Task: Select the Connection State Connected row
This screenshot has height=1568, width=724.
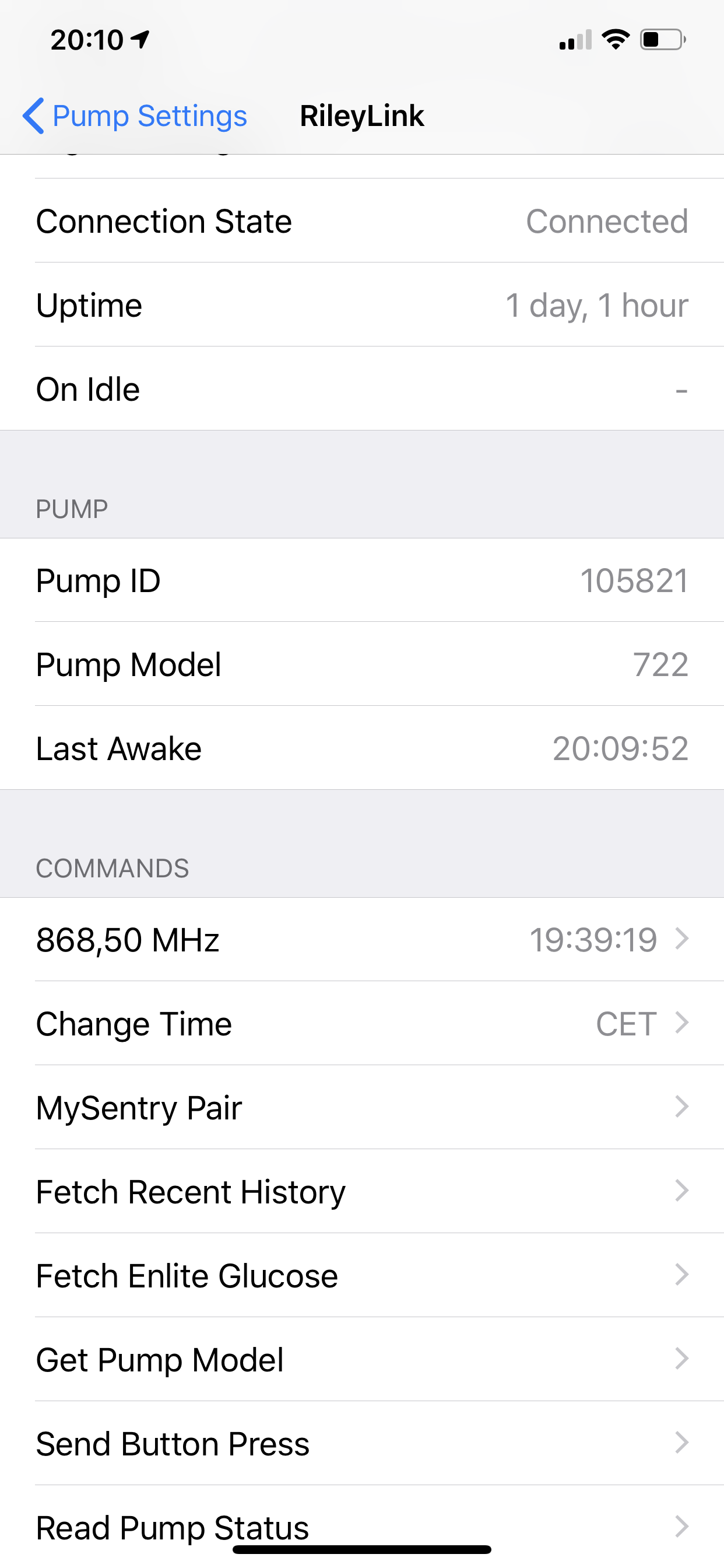Action: (362, 221)
